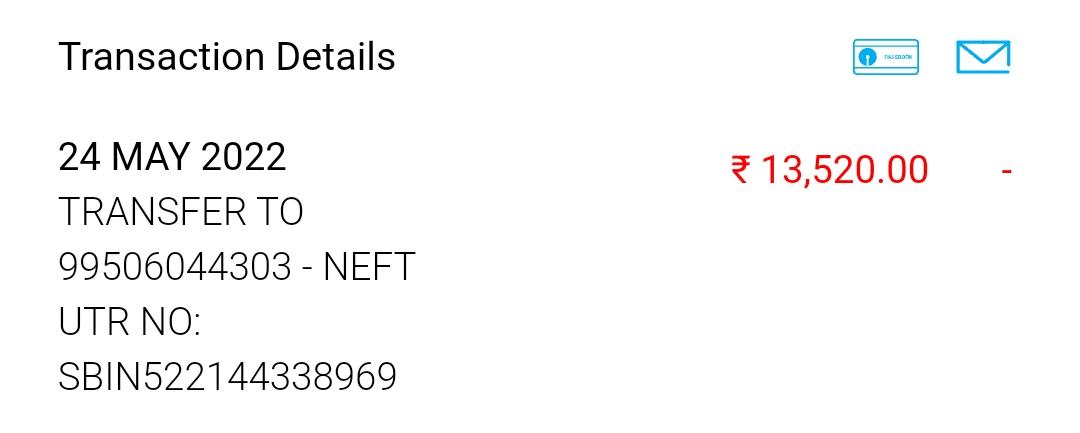Open the 24 MAY 2022 NEFT transaction

[x=236, y=266]
